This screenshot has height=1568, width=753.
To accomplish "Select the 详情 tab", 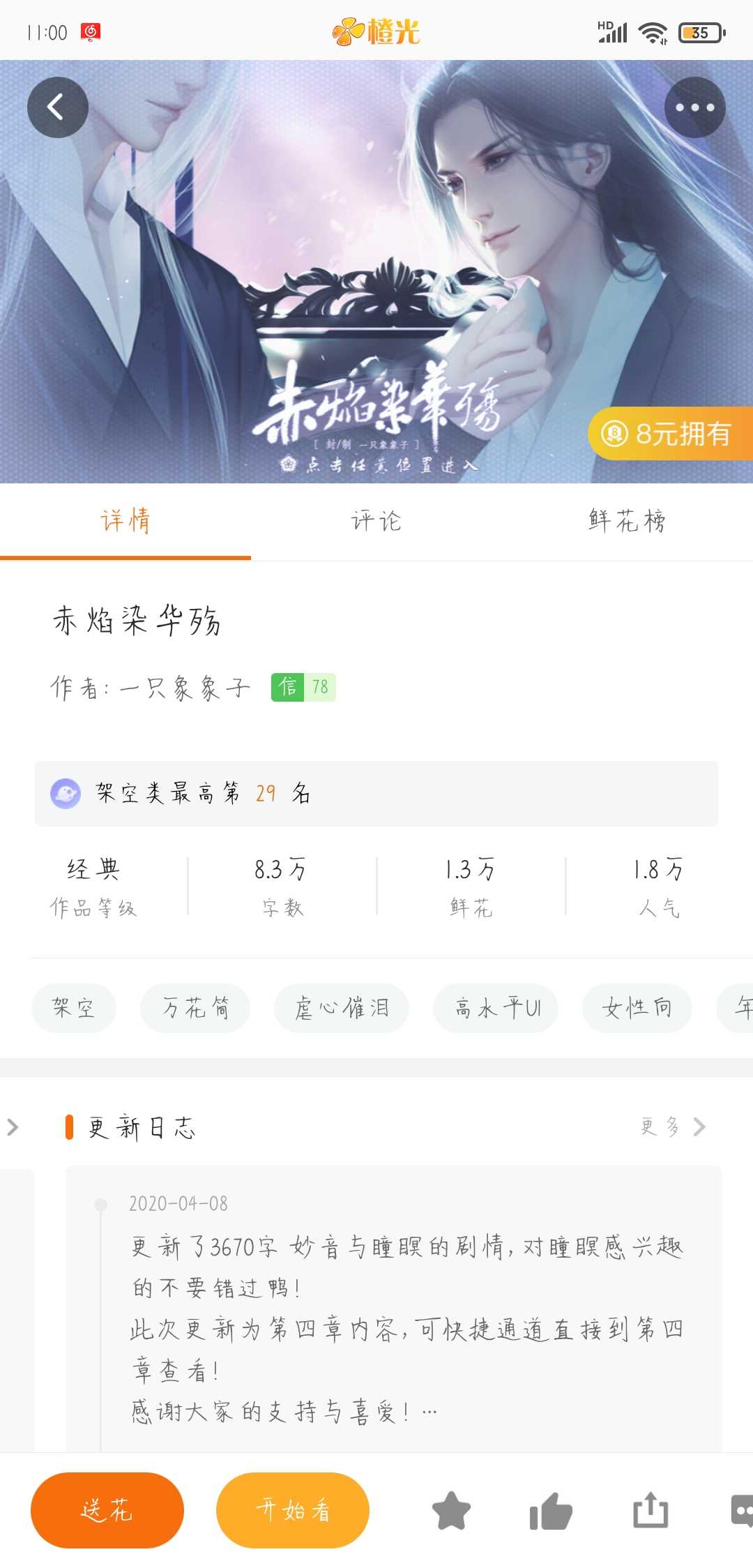I will point(125,520).
